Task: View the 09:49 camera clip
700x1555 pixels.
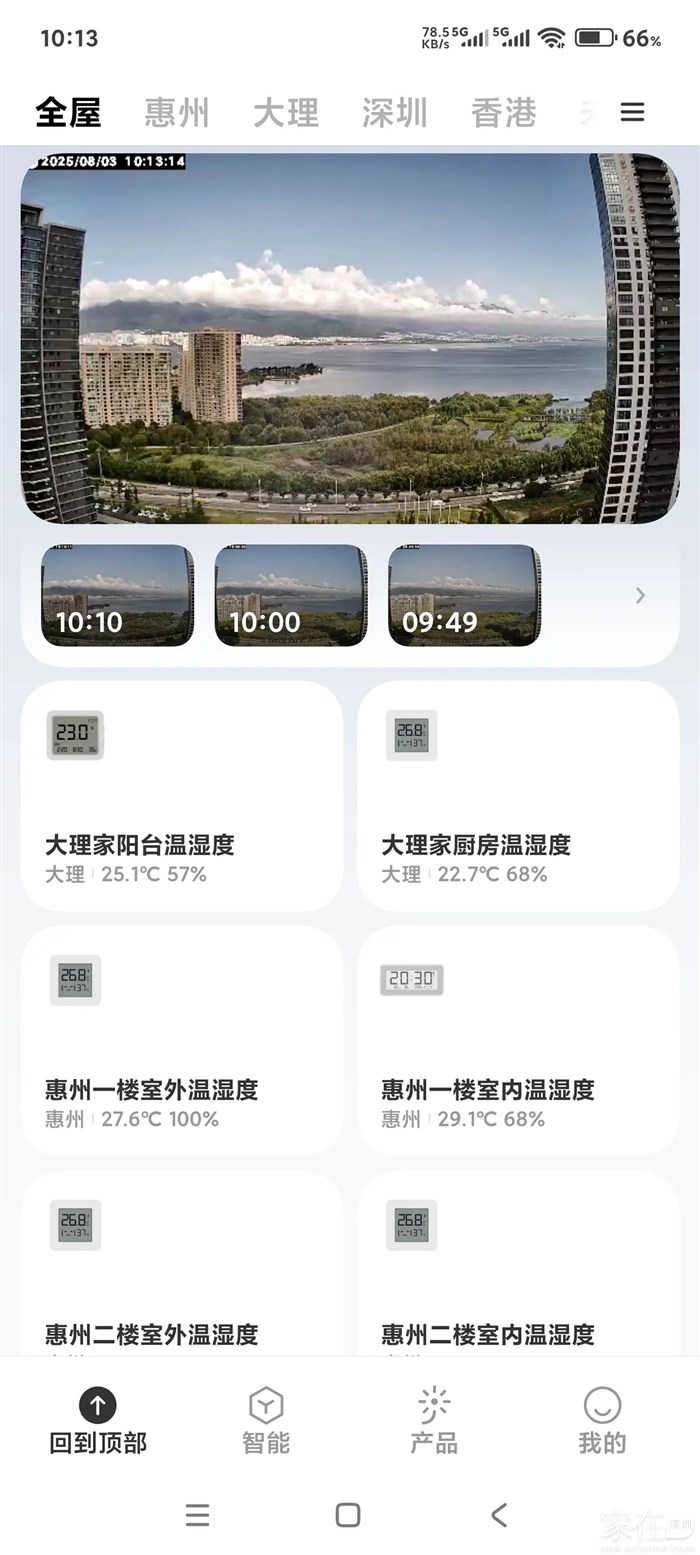Action: point(464,596)
